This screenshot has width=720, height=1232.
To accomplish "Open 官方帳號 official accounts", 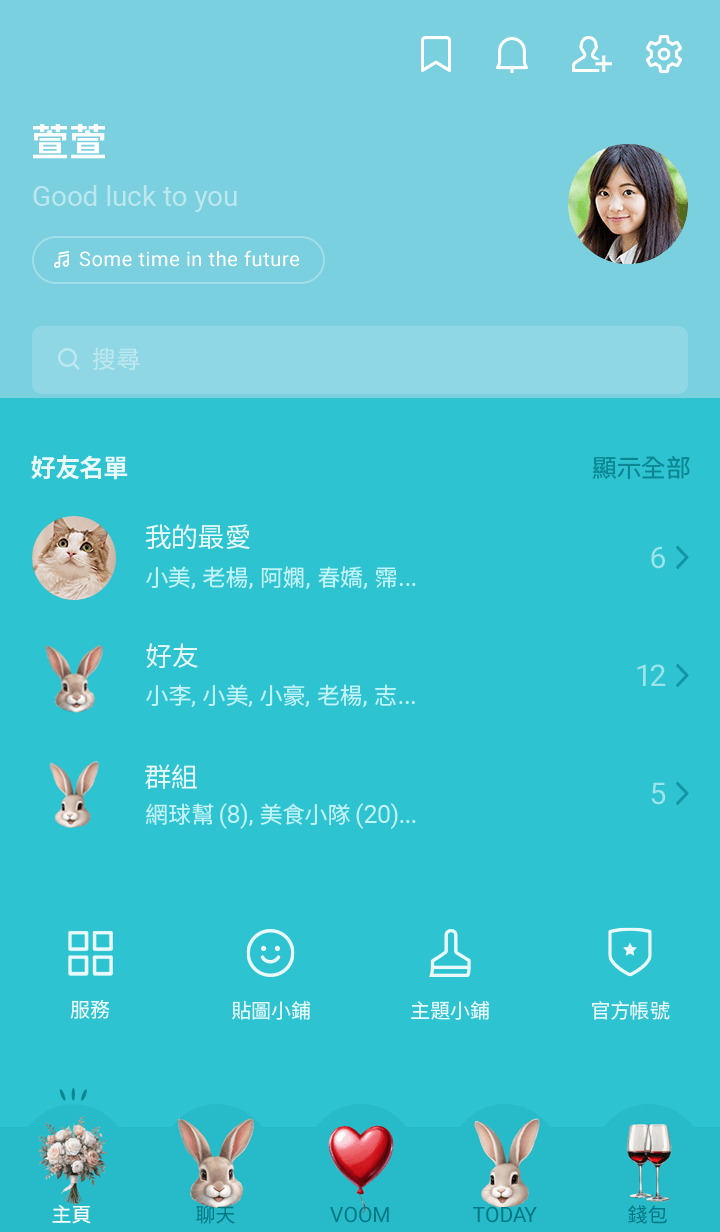I will point(630,973).
